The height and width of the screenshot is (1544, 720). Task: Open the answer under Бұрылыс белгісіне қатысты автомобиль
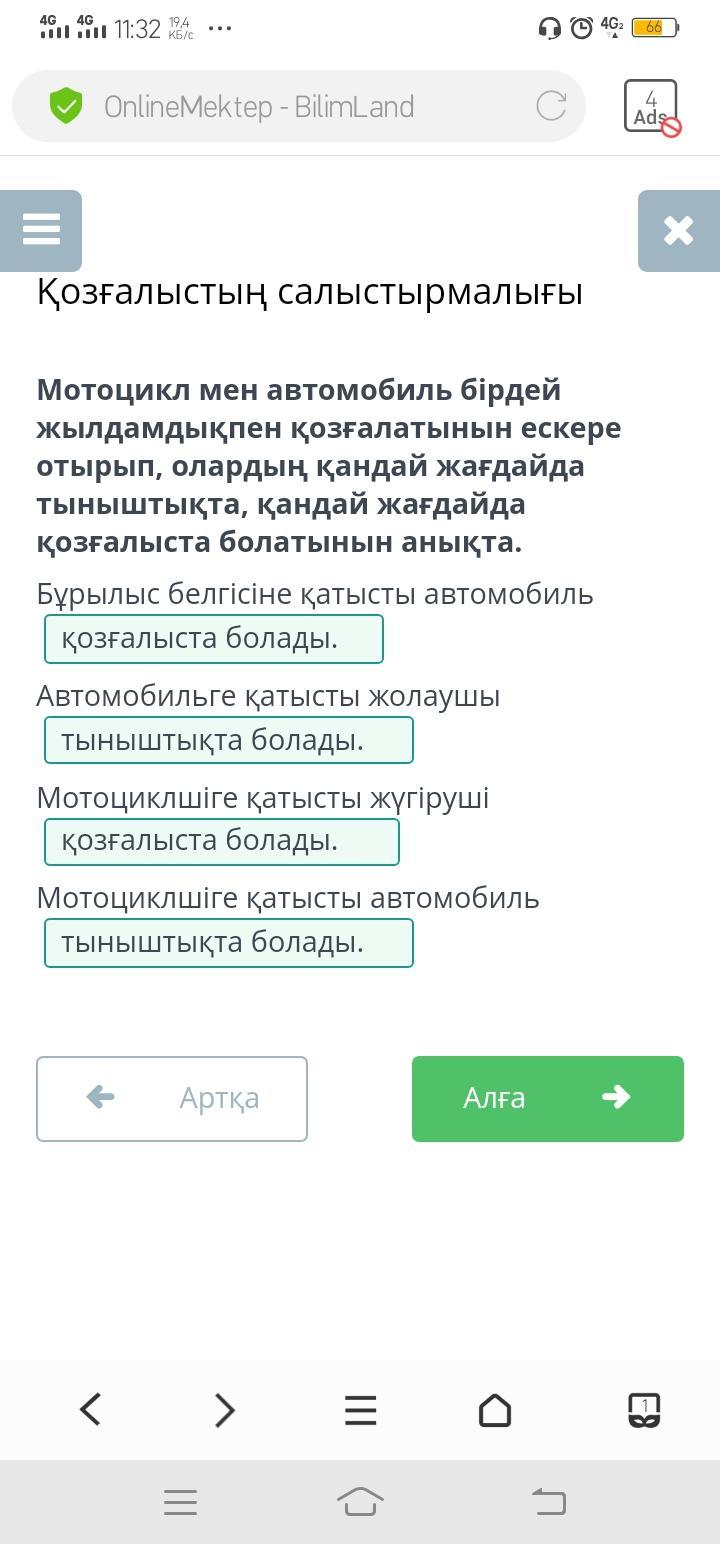pyautogui.click(x=214, y=639)
